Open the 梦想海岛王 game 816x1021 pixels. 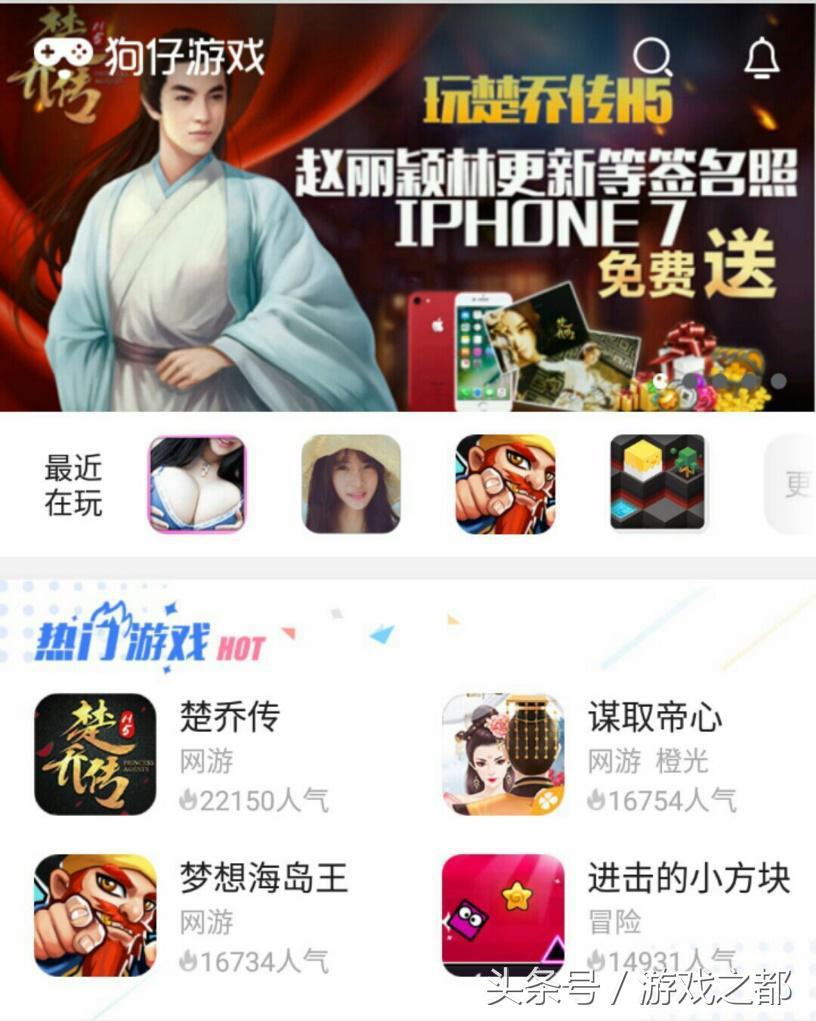[x=96, y=914]
